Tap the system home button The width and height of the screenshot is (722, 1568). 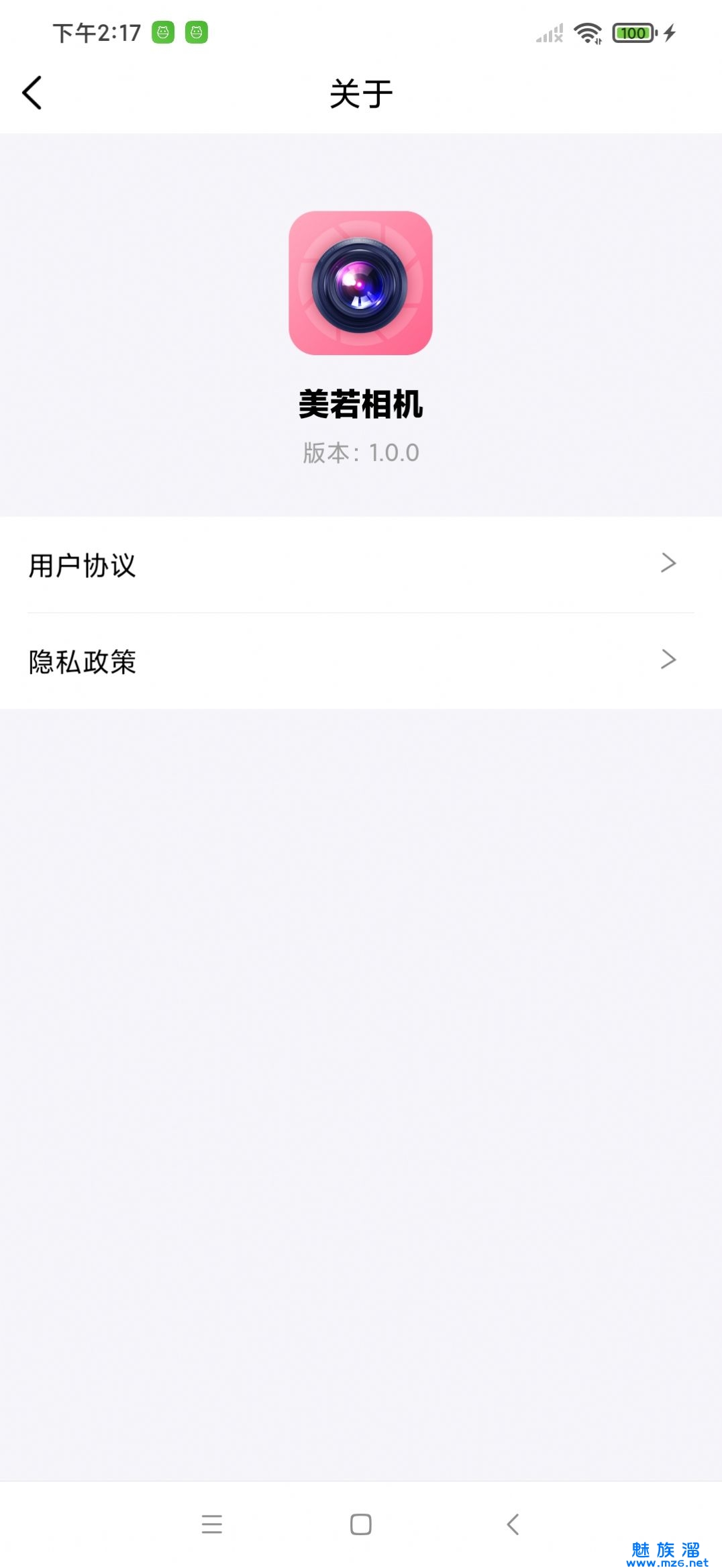click(360, 1524)
